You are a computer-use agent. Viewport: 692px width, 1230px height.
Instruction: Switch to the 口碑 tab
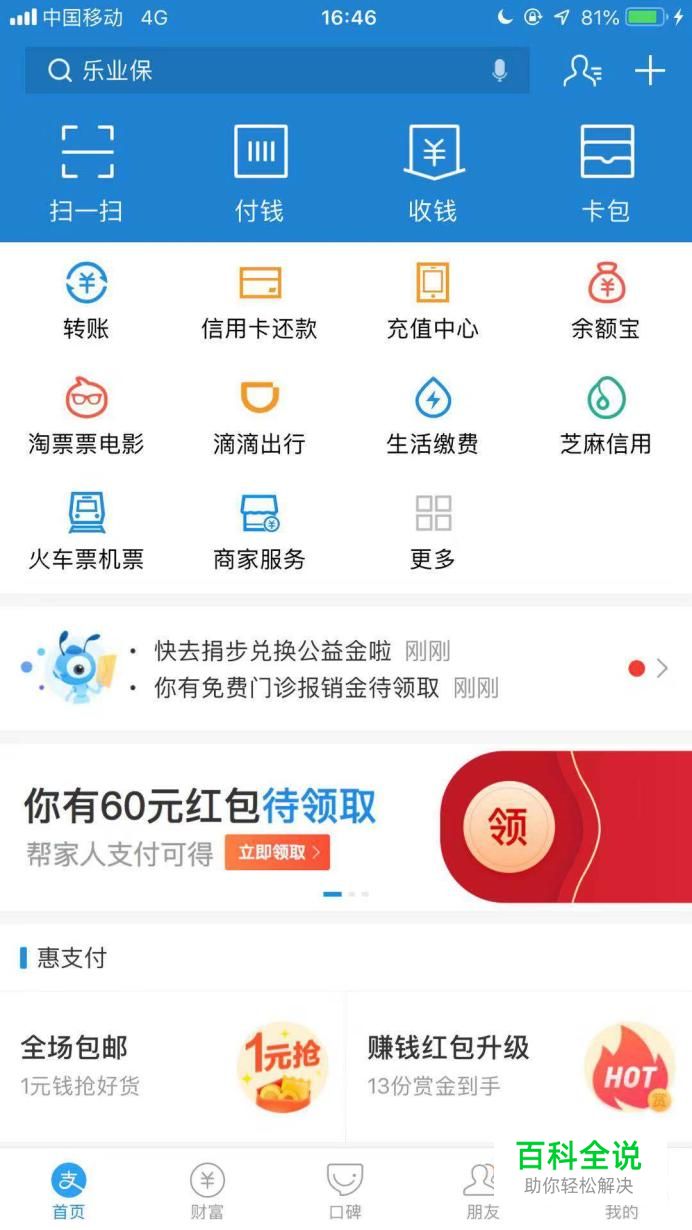point(345,1192)
